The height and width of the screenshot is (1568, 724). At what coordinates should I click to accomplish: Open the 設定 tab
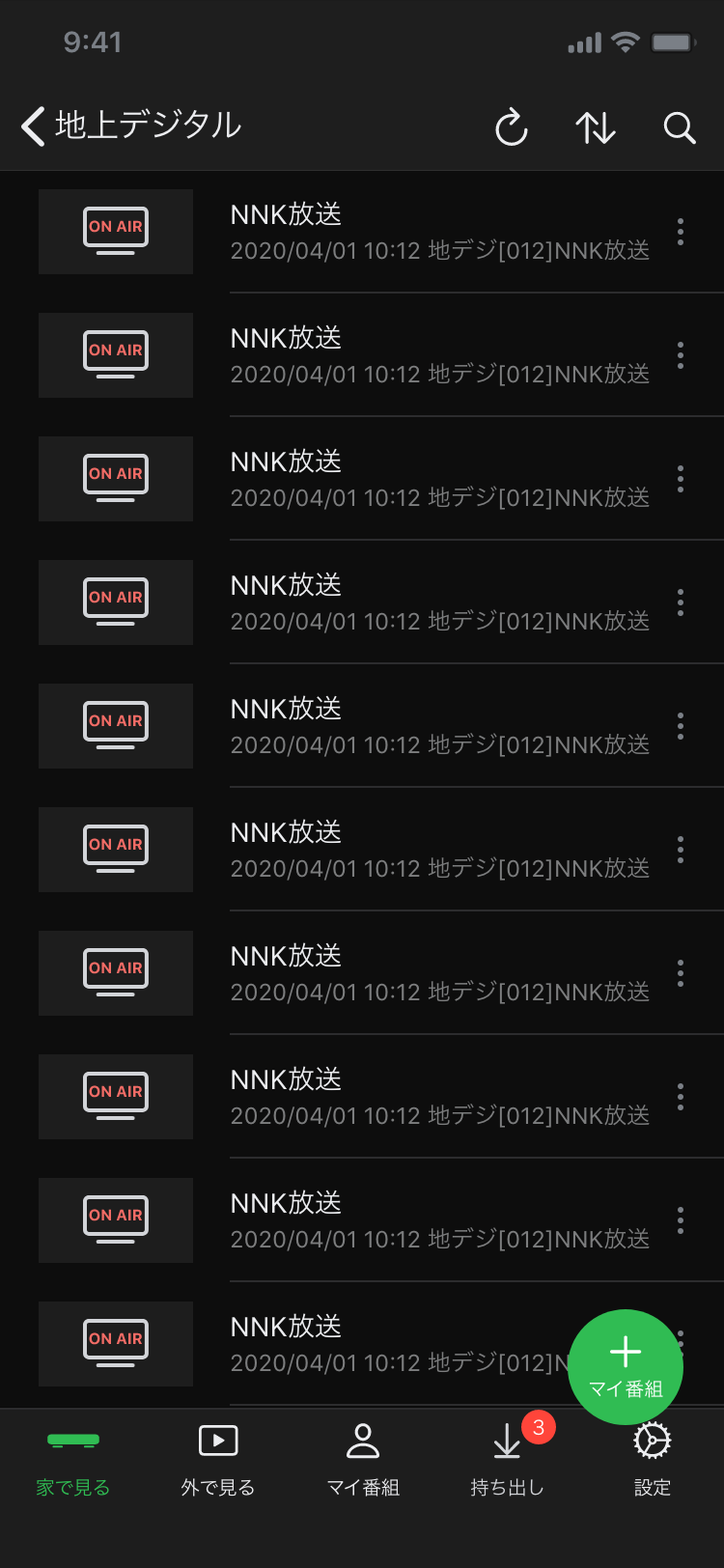(x=653, y=1462)
